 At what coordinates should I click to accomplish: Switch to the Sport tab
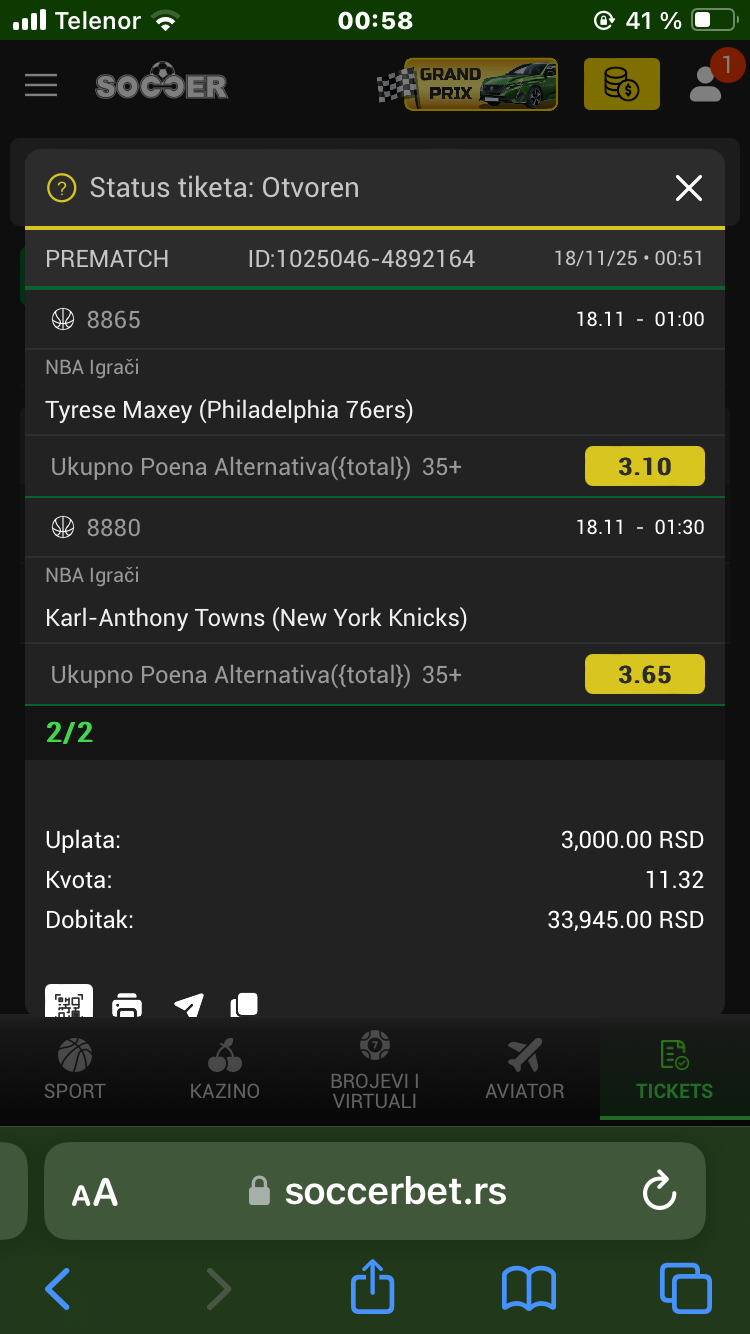75,1070
